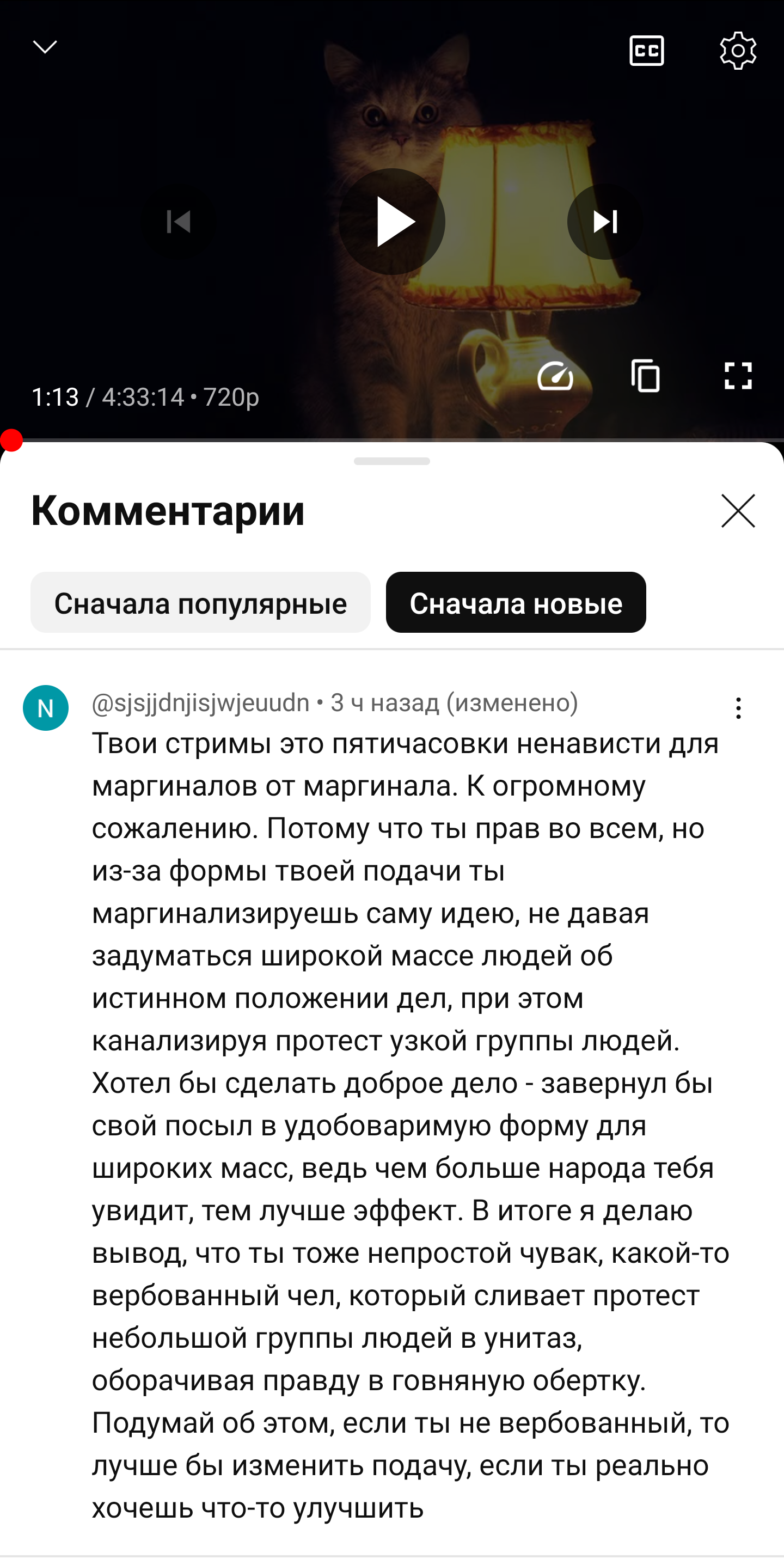The image size is (784, 1559).
Task: Sort comments by Сначала популярные
Action: coord(200,603)
